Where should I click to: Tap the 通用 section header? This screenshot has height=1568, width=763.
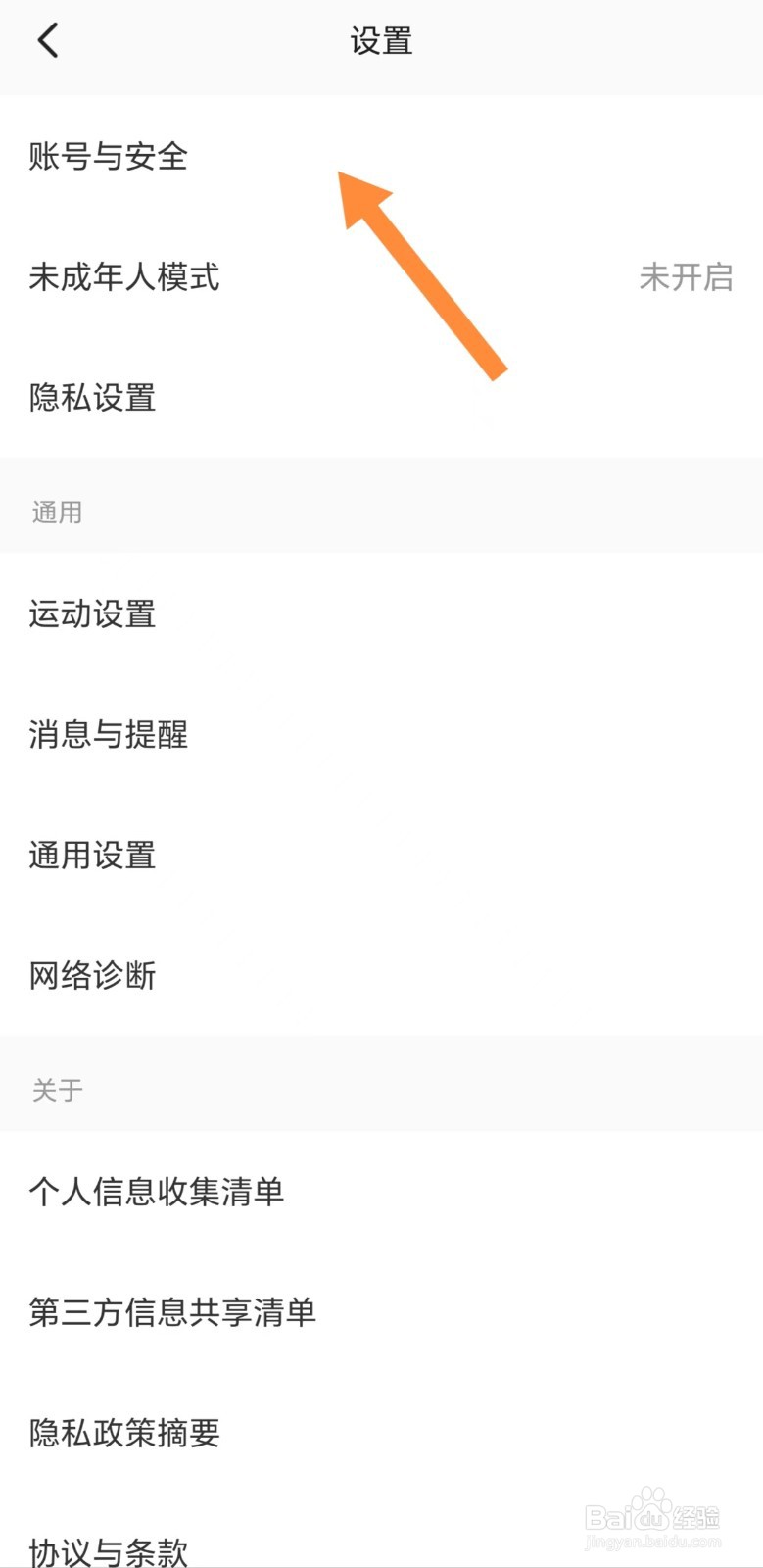click(x=56, y=511)
